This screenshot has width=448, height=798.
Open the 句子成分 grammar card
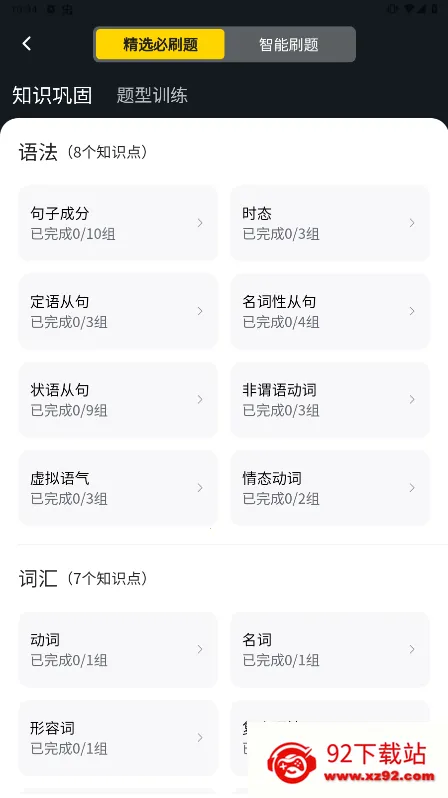(x=118, y=223)
